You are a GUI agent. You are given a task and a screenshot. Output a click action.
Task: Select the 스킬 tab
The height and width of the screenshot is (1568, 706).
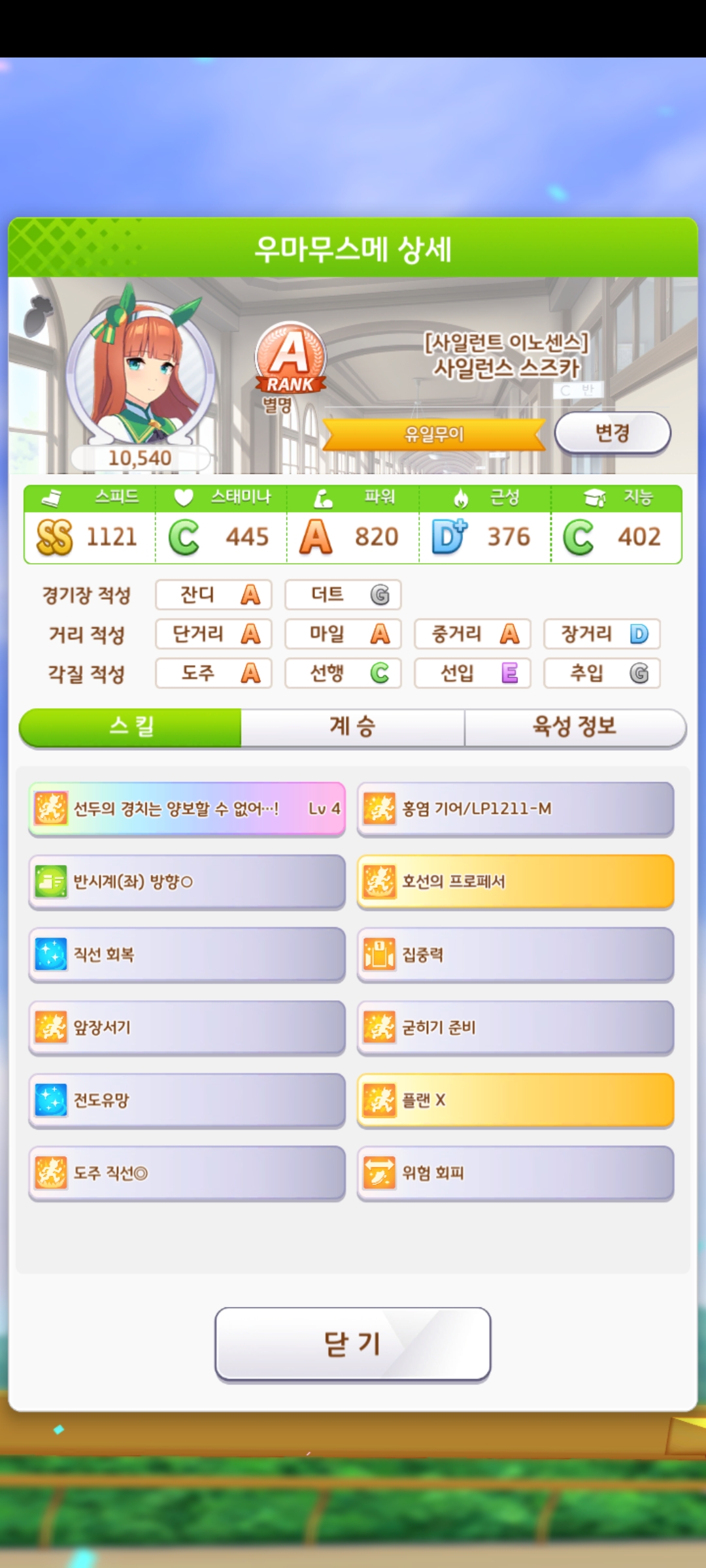tap(131, 727)
